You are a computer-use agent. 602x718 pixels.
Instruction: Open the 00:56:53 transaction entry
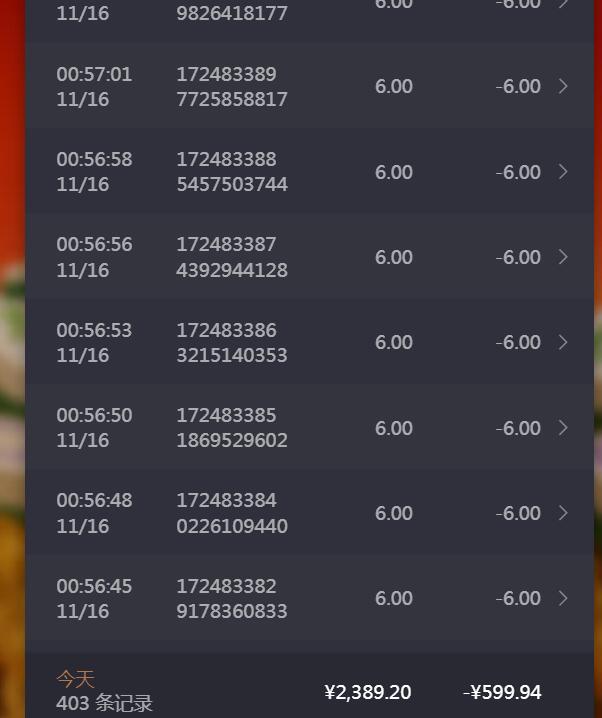point(308,342)
